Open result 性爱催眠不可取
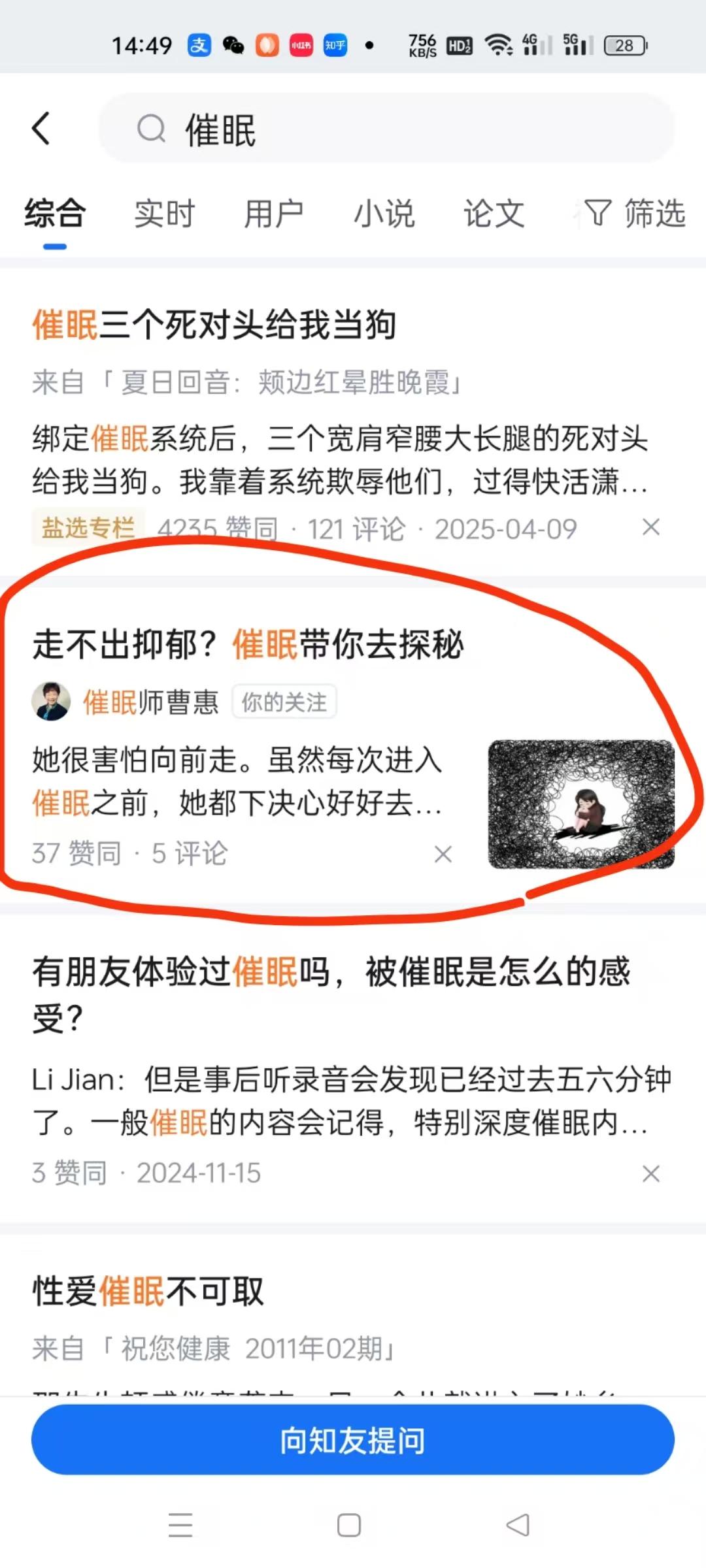The height and width of the screenshot is (1568, 706). tap(148, 1292)
